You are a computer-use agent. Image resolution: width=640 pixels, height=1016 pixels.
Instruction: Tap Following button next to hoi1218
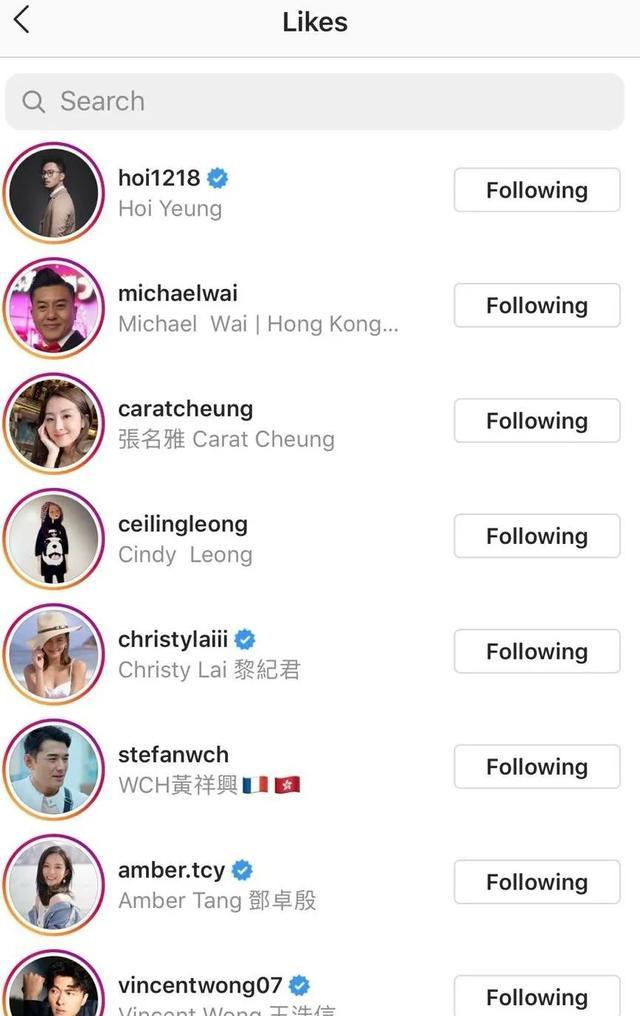(537, 190)
